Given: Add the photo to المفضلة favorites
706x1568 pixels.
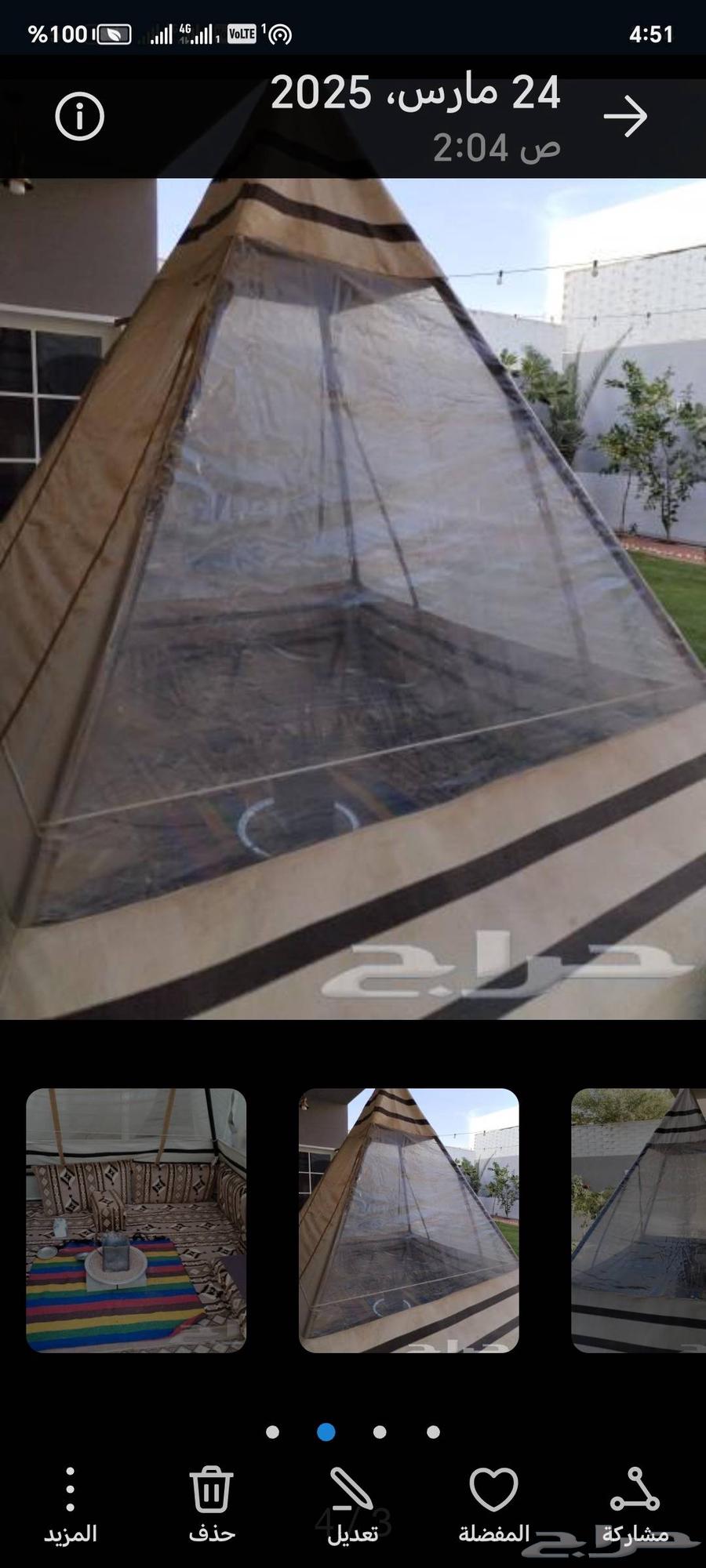Looking at the screenshot, I should [x=493, y=1504].
